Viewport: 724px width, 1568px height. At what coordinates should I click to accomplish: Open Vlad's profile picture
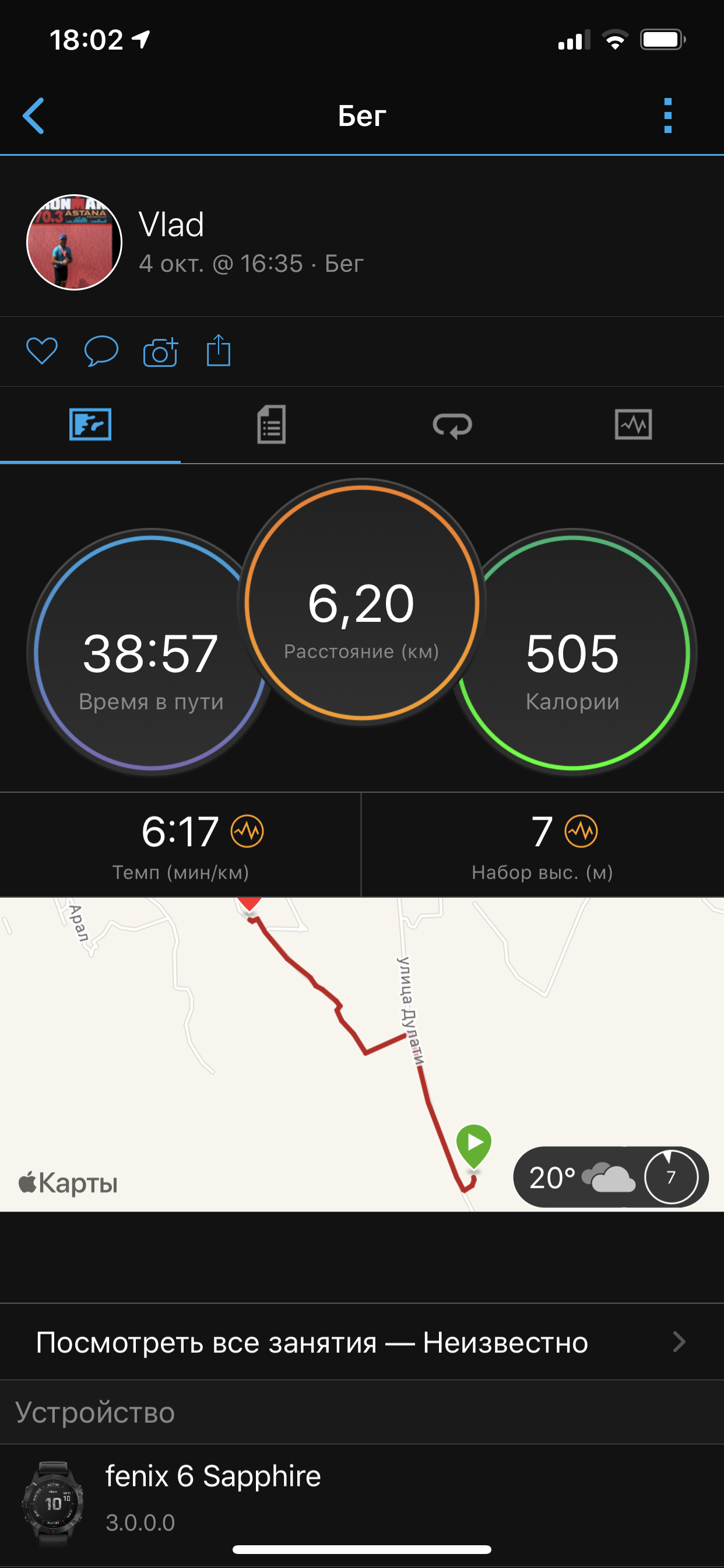[74, 242]
